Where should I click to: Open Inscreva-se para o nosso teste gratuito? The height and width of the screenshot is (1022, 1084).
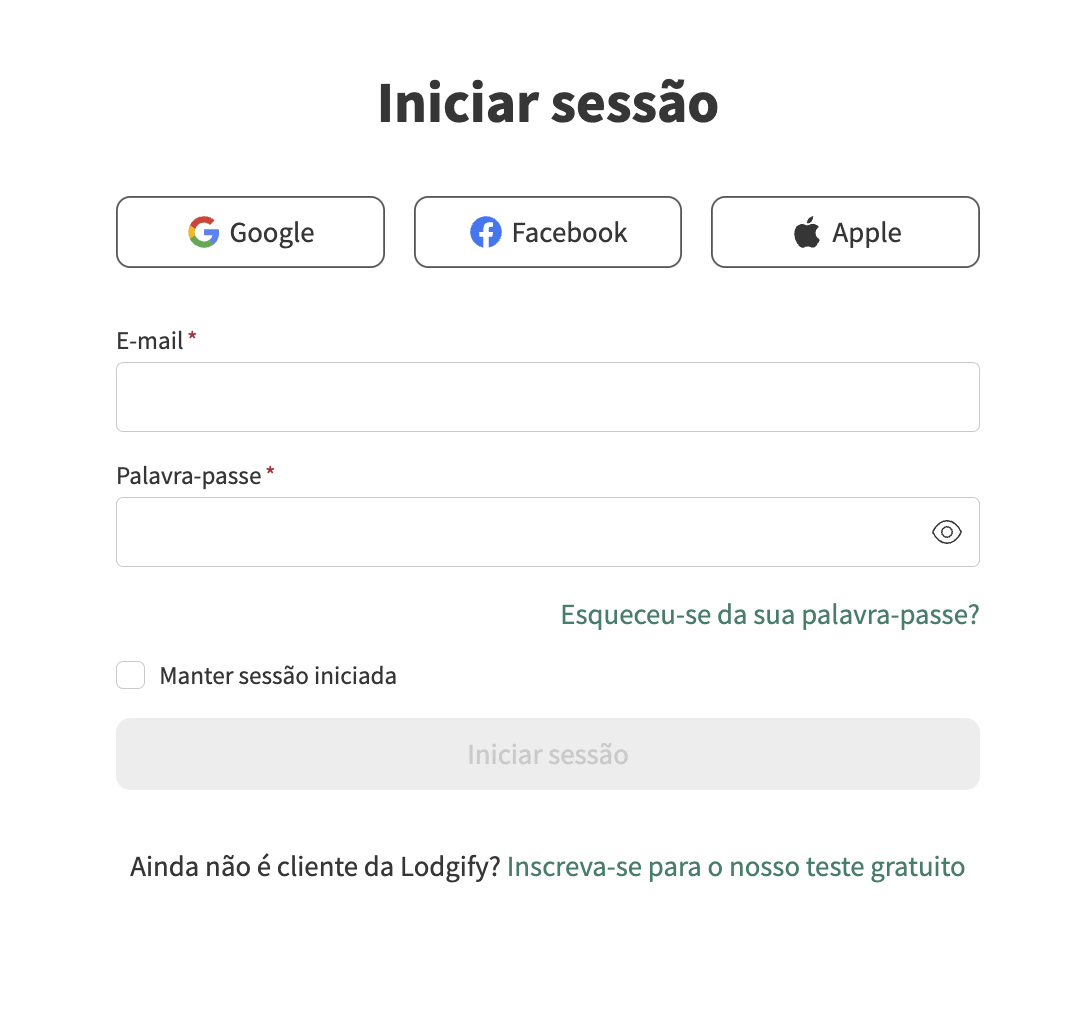[x=735, y=866]
